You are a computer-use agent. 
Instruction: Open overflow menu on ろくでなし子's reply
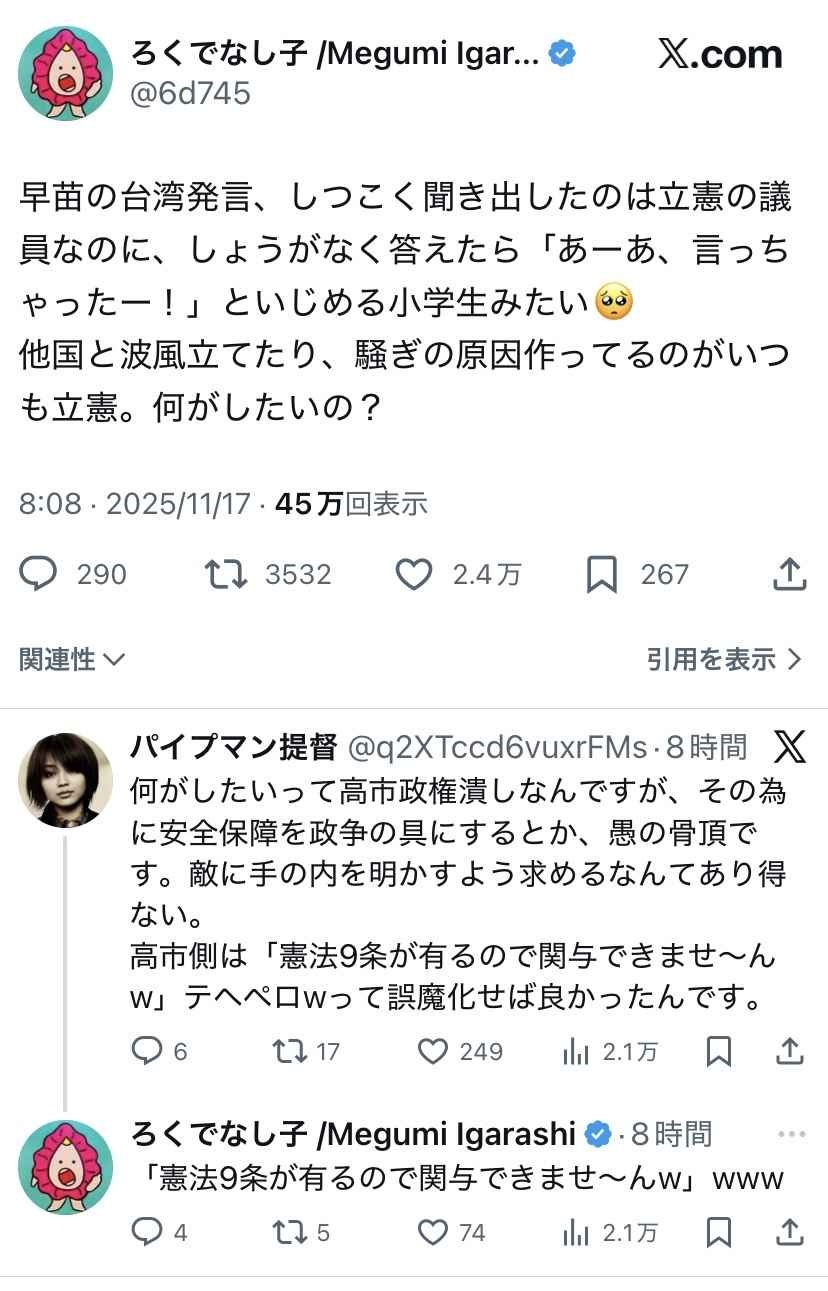click(790, 1134)
